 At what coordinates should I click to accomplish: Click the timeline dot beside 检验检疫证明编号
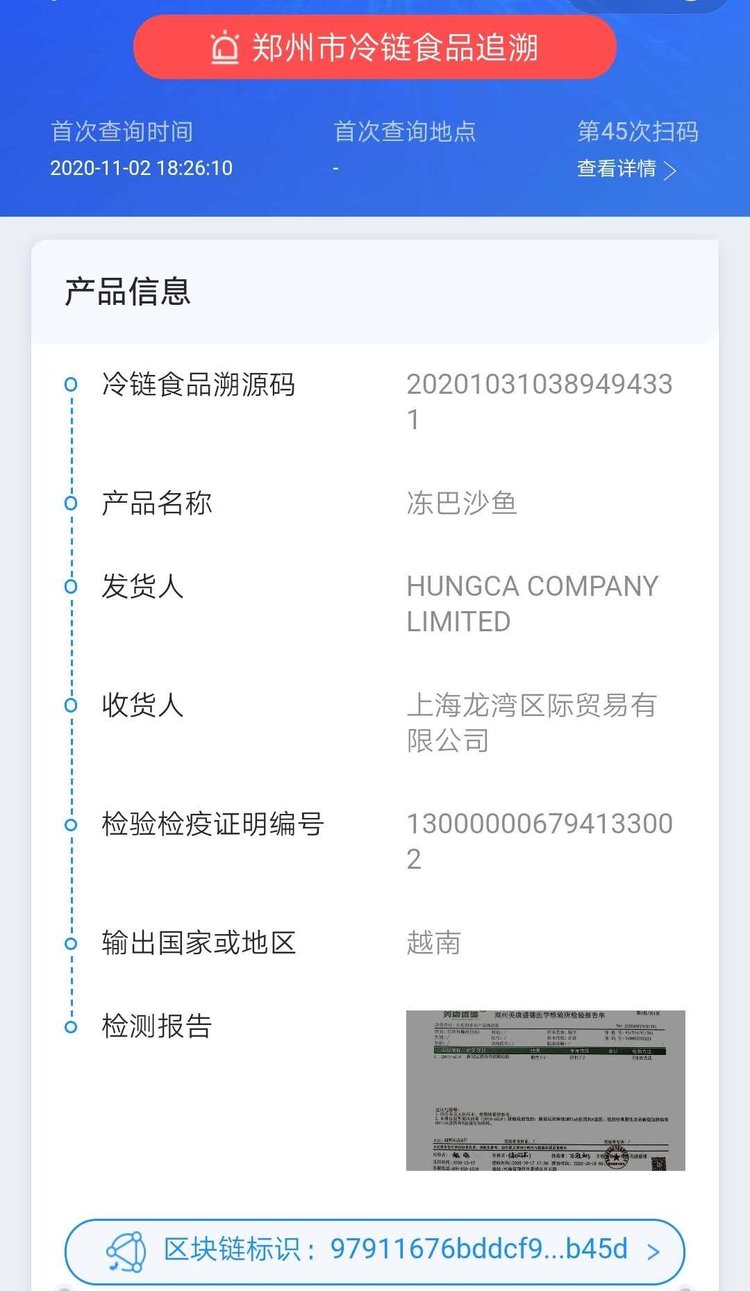click(70, 825)
